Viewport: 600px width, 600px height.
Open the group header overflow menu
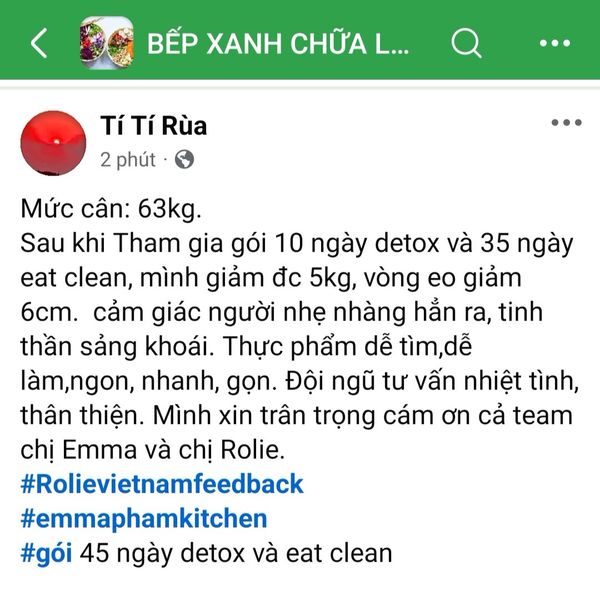point(554,43)
